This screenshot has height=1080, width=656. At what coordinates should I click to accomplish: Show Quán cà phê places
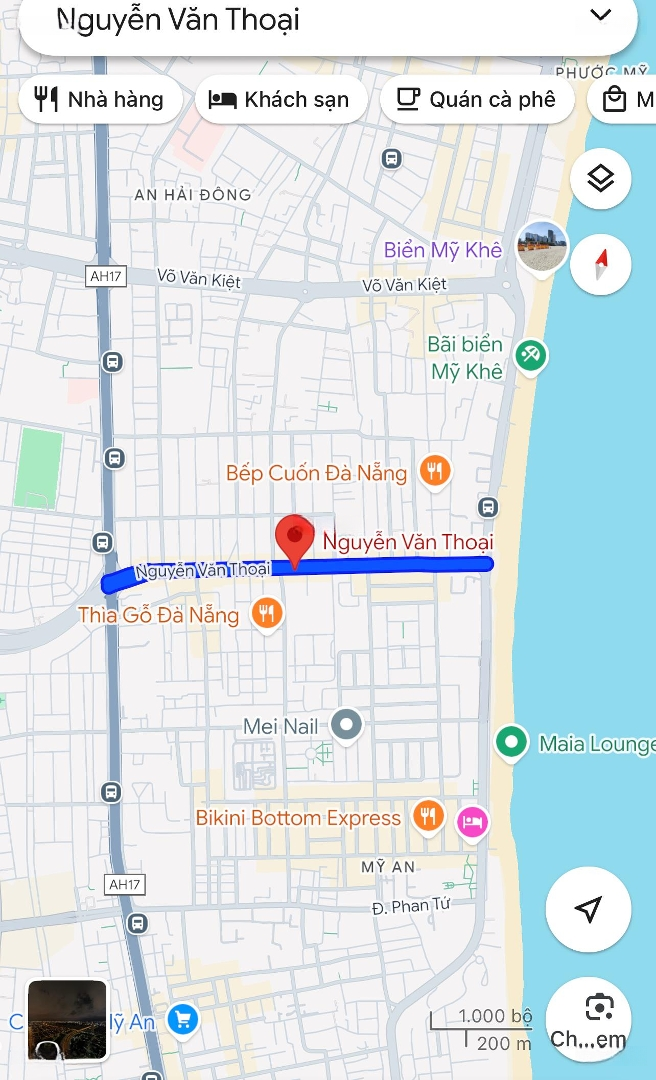[x=476, y=100]
